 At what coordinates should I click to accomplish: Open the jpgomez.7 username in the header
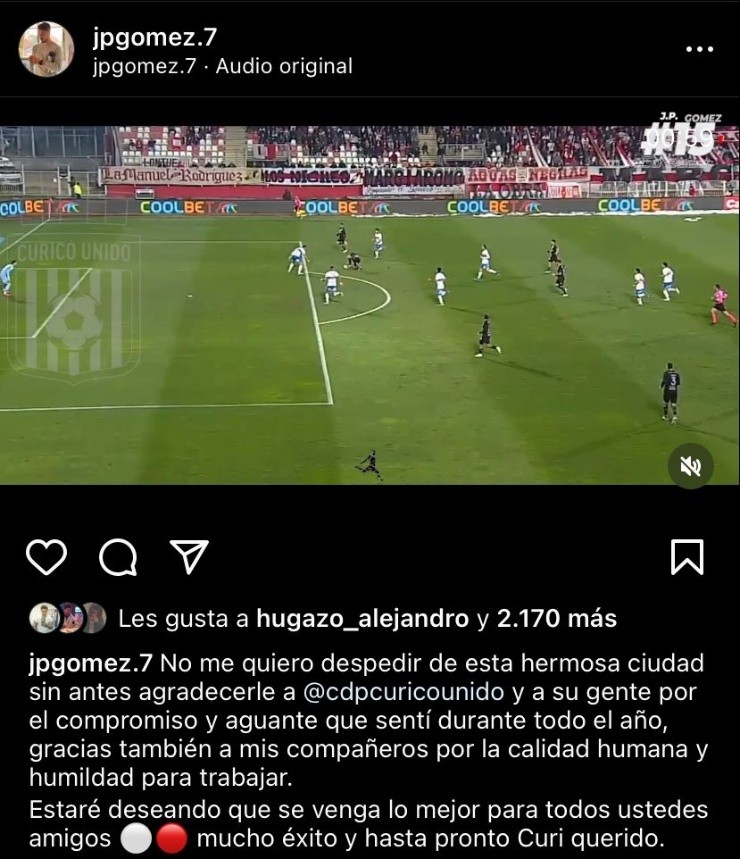coord(154,38)
